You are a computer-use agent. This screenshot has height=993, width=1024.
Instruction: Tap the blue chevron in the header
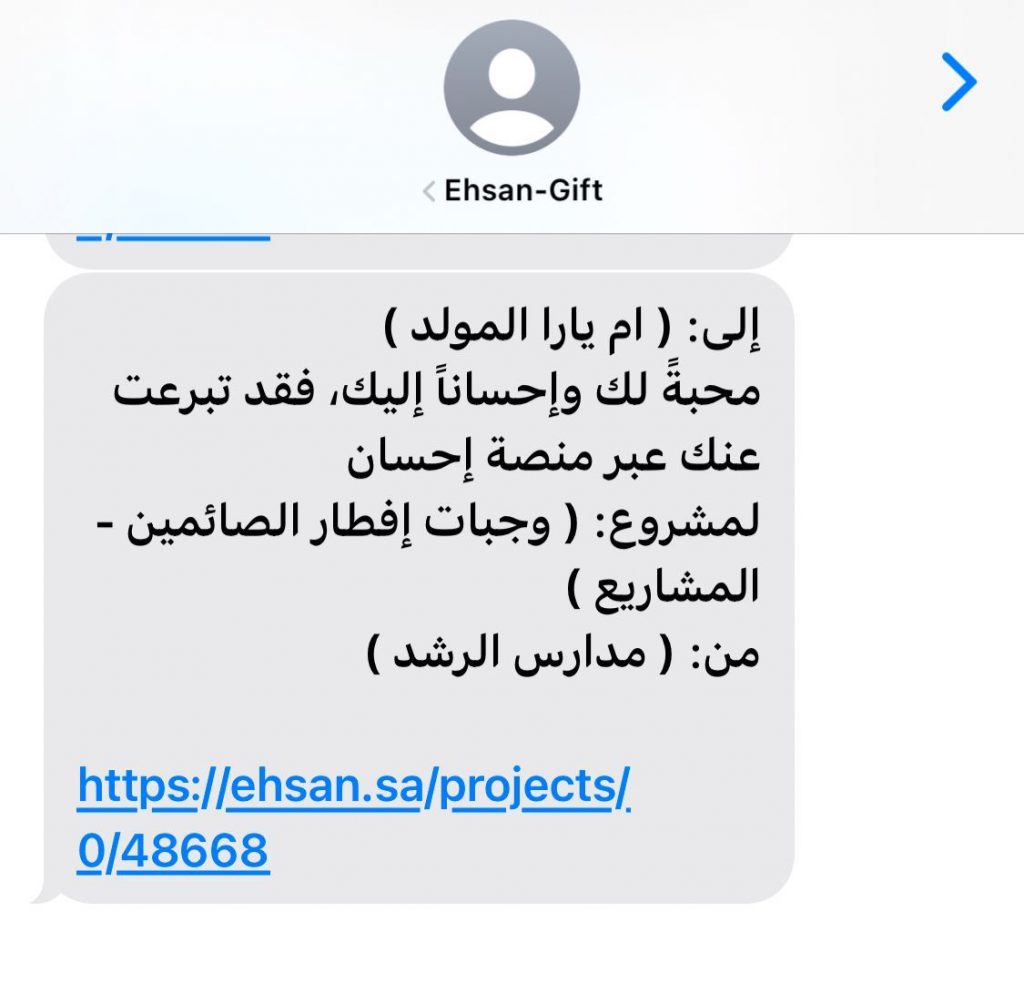tap(958, 83)
